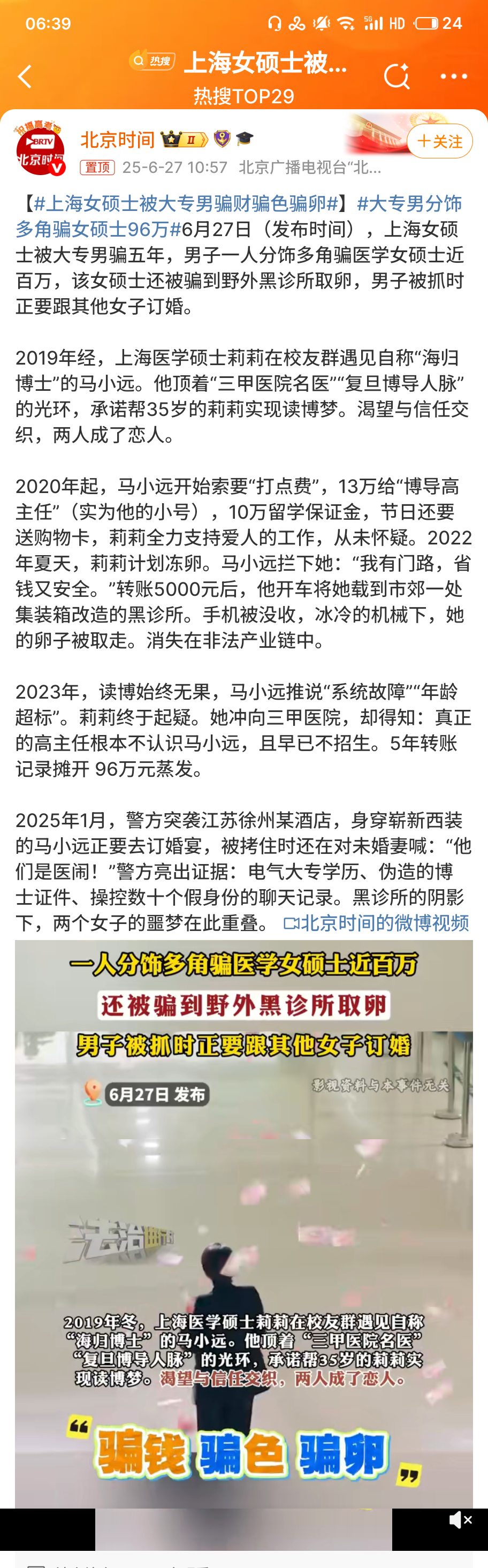Refresh the hot search page

396,77
